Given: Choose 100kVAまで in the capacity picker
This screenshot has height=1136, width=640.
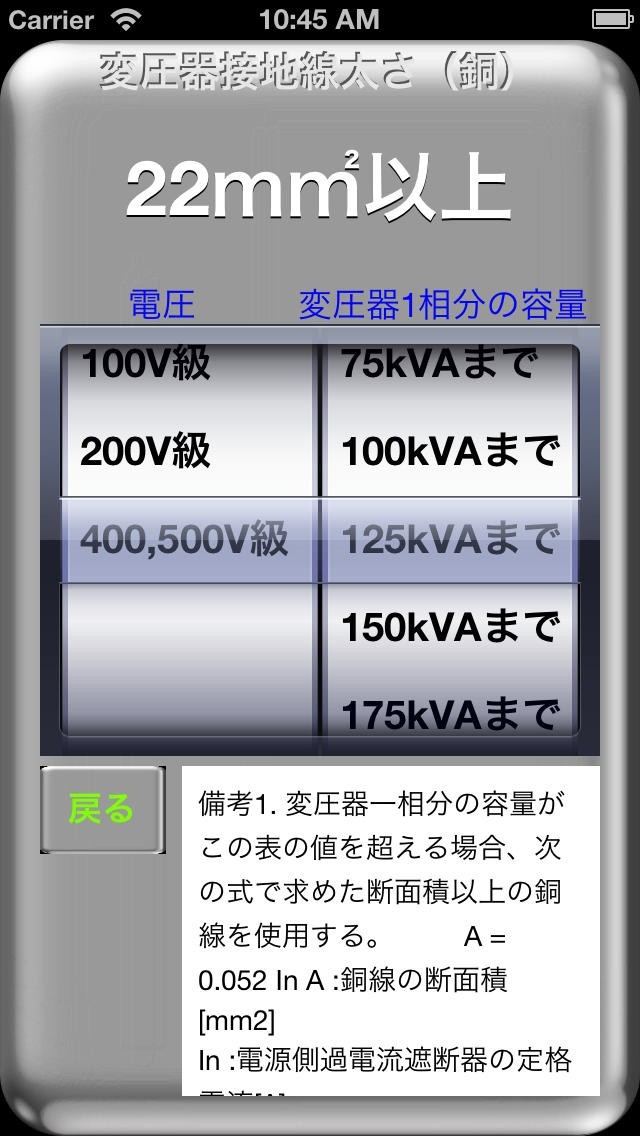Looking at the screenshot, I should point(449,452).
